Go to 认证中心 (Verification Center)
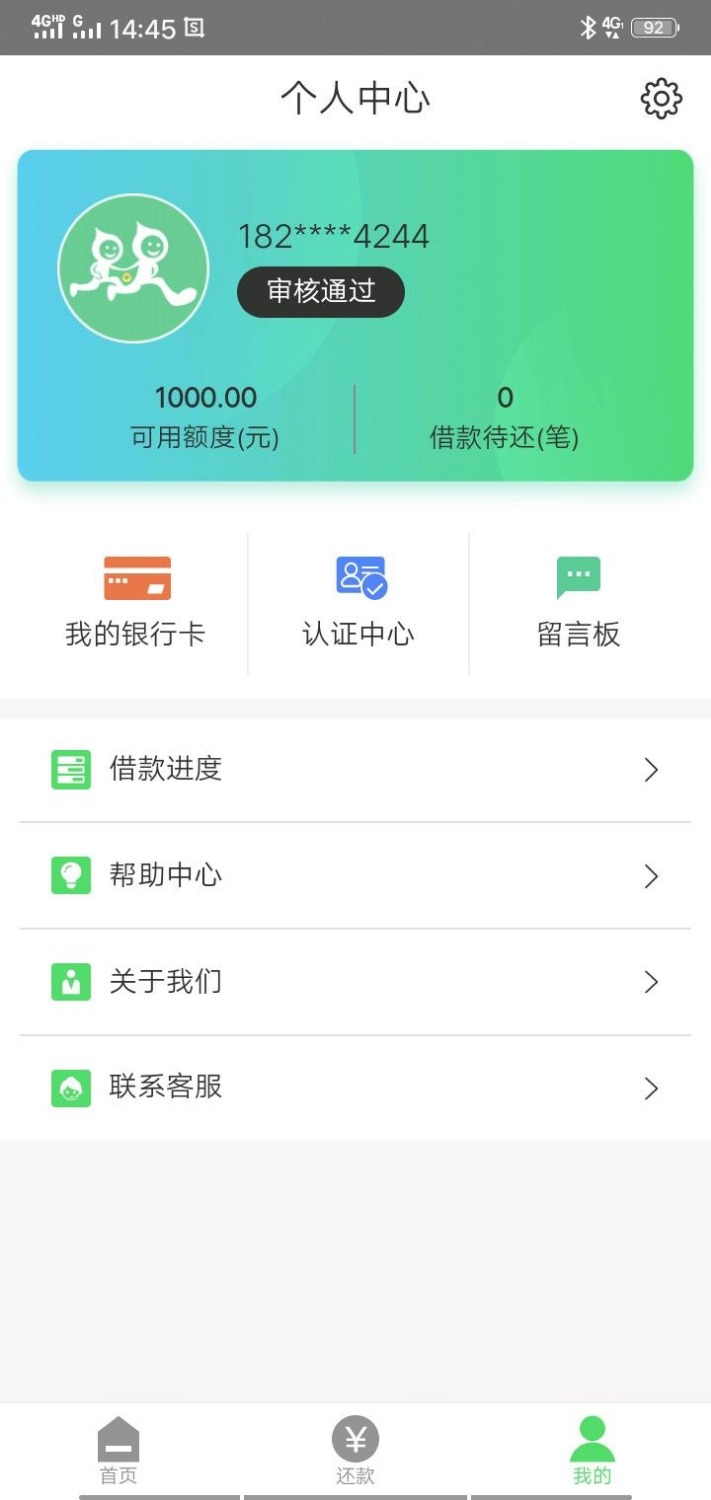711x1500 pixels. coord(358,602)
